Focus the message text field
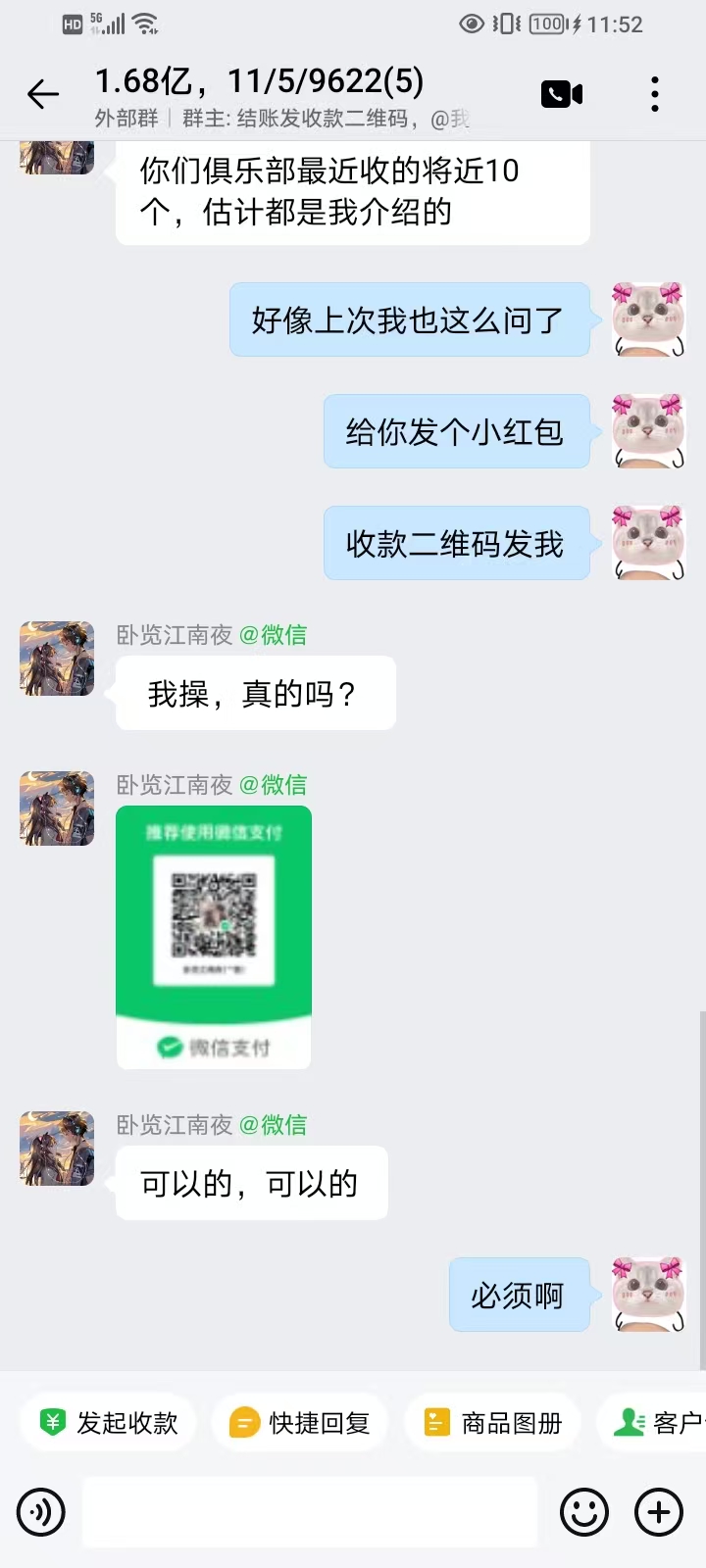The width and height of the screenshot is (706, 1568). point(309,1512)
